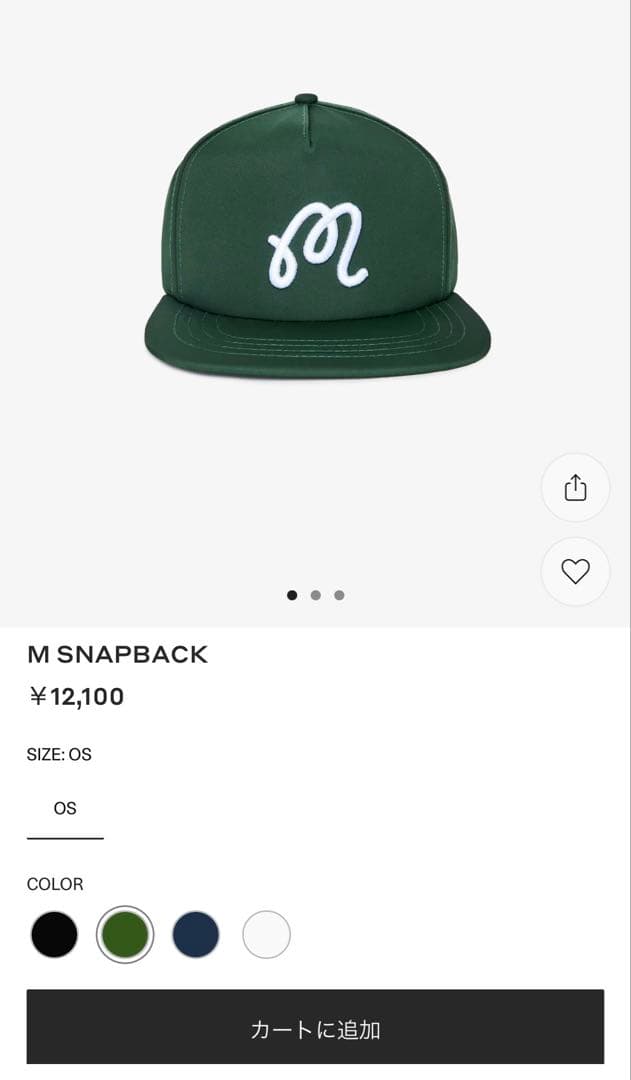Jump to the second product image dot
Viewport: 631px width, 1080px height.
click(316, 595)
